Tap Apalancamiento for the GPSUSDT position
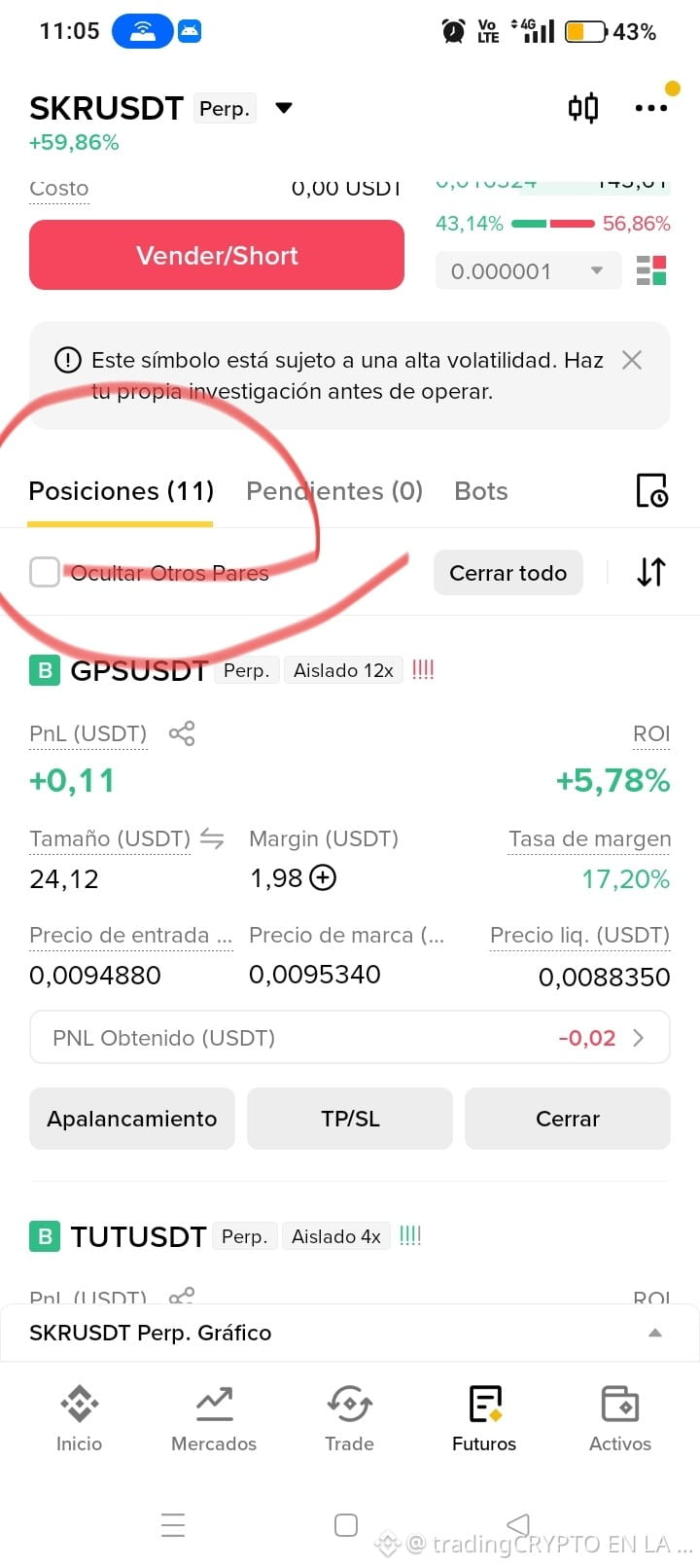Screen dimensions: 700x1568 click(x=132, y=1119)
